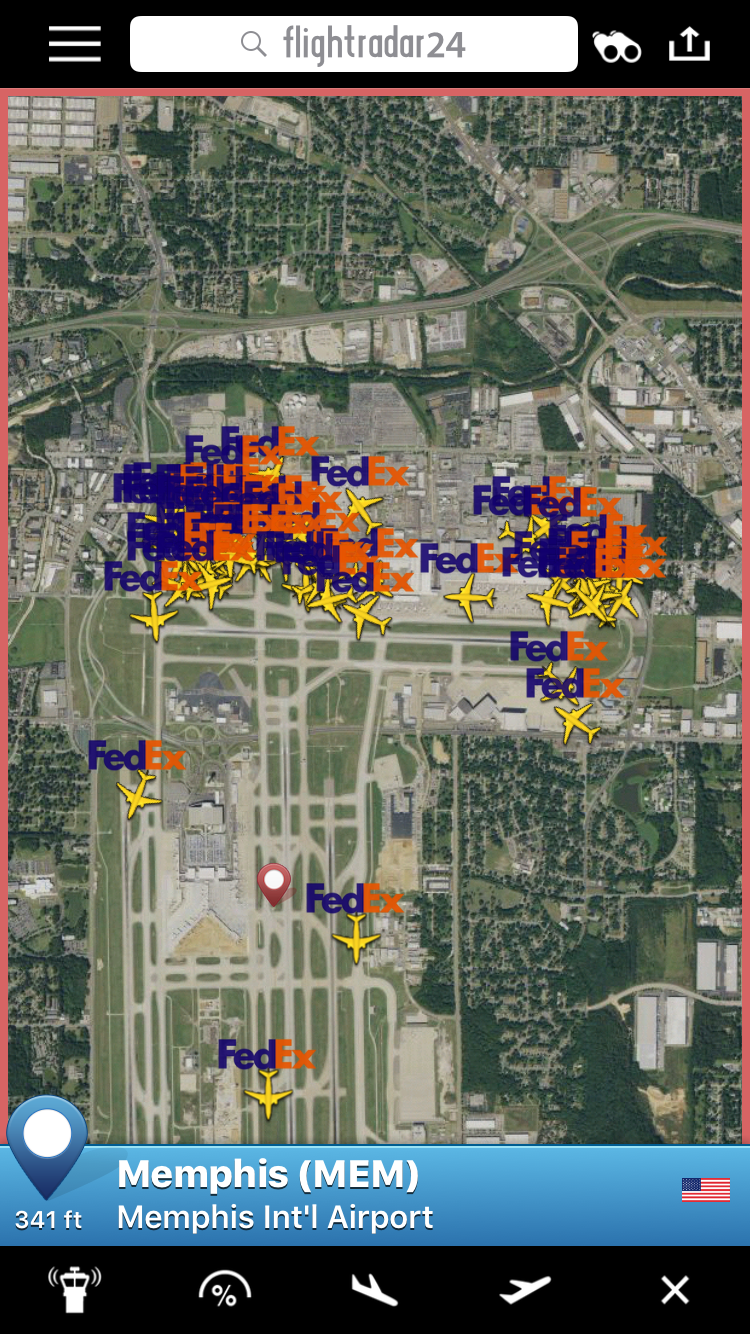Screen dimensions: 750x1334
Task: Select the FedEx plane at the bottom runway
Action: pos(267,1092)
